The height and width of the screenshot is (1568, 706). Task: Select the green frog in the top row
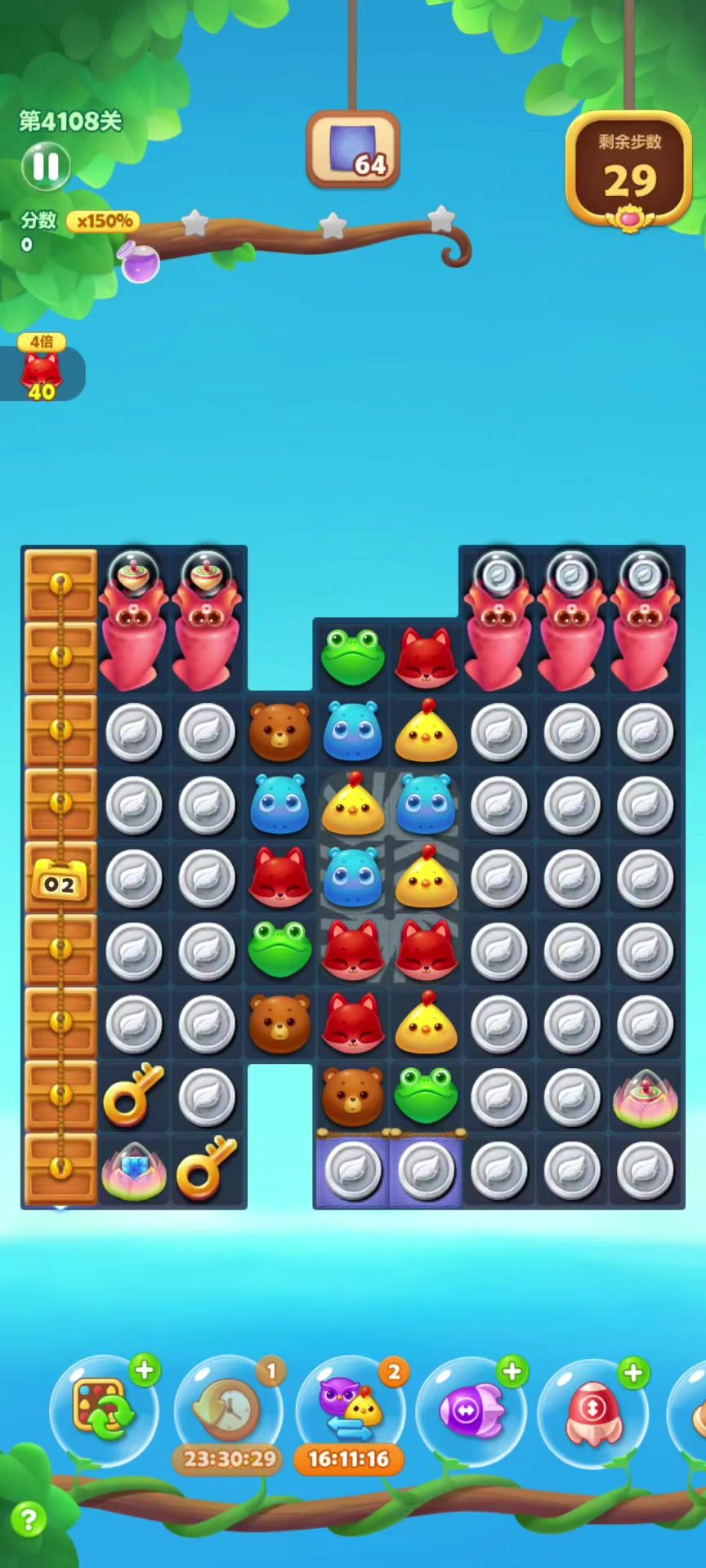352,656
